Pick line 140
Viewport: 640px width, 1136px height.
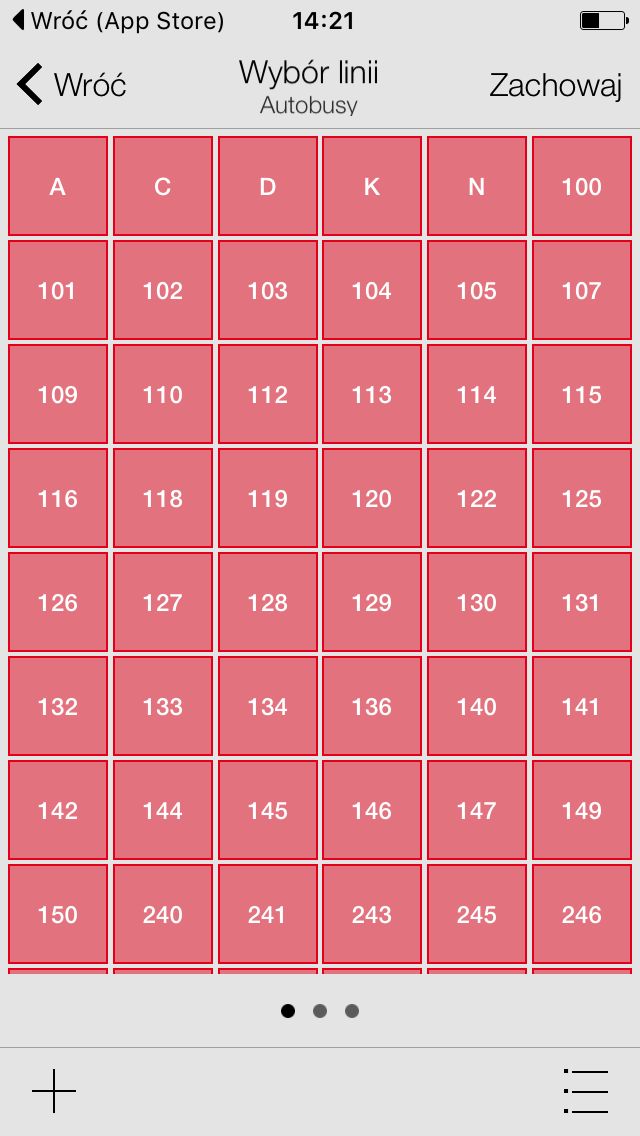(x=477, y=706)
